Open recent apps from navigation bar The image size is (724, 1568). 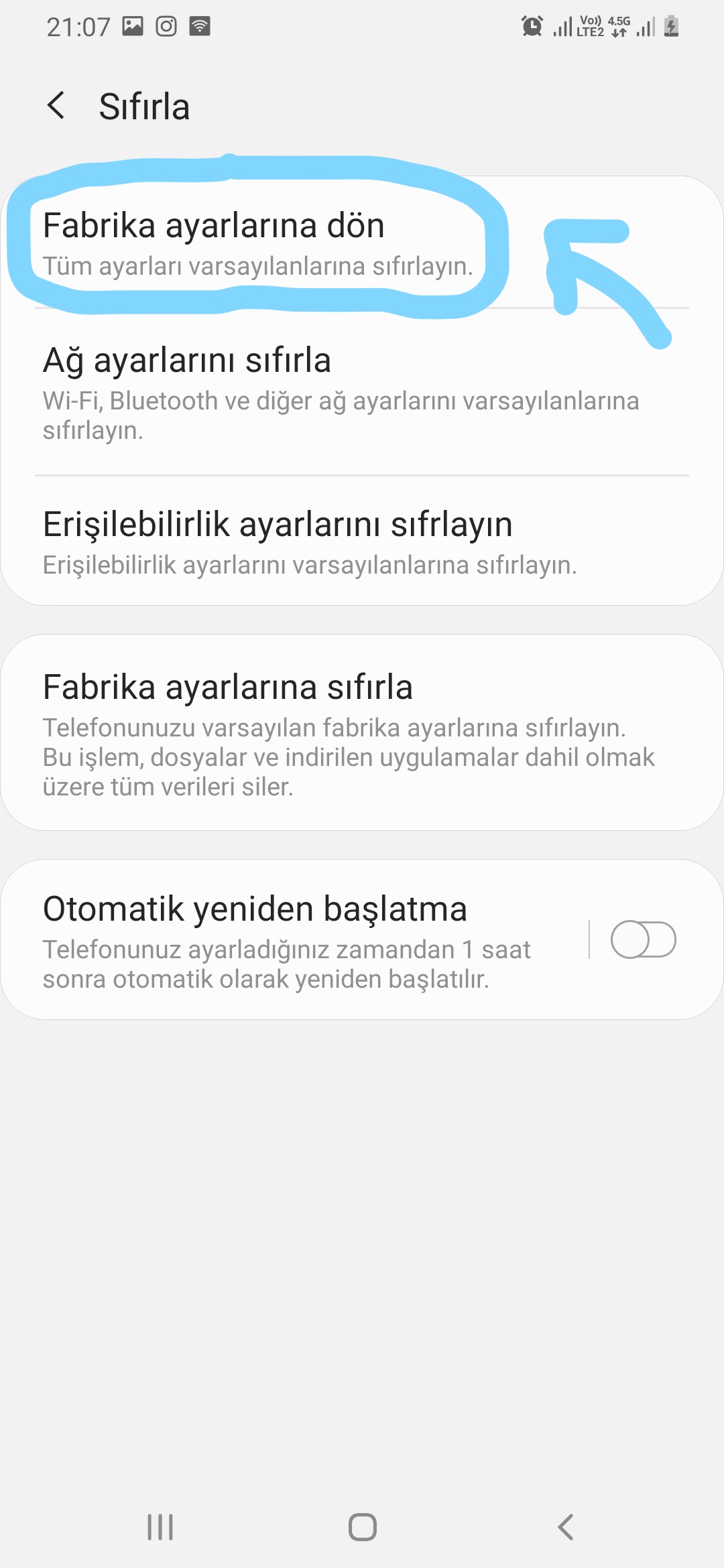160,1527
